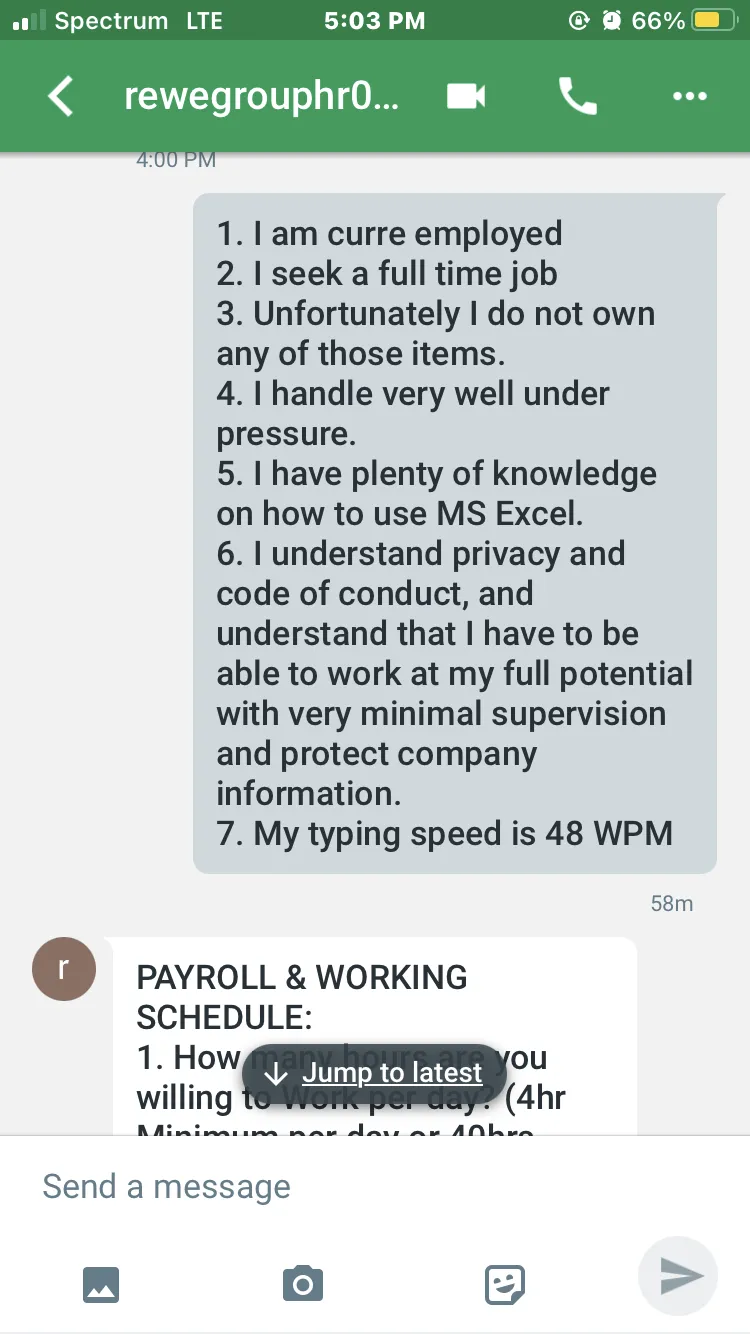Go back to the conversation list

point(61,97)
